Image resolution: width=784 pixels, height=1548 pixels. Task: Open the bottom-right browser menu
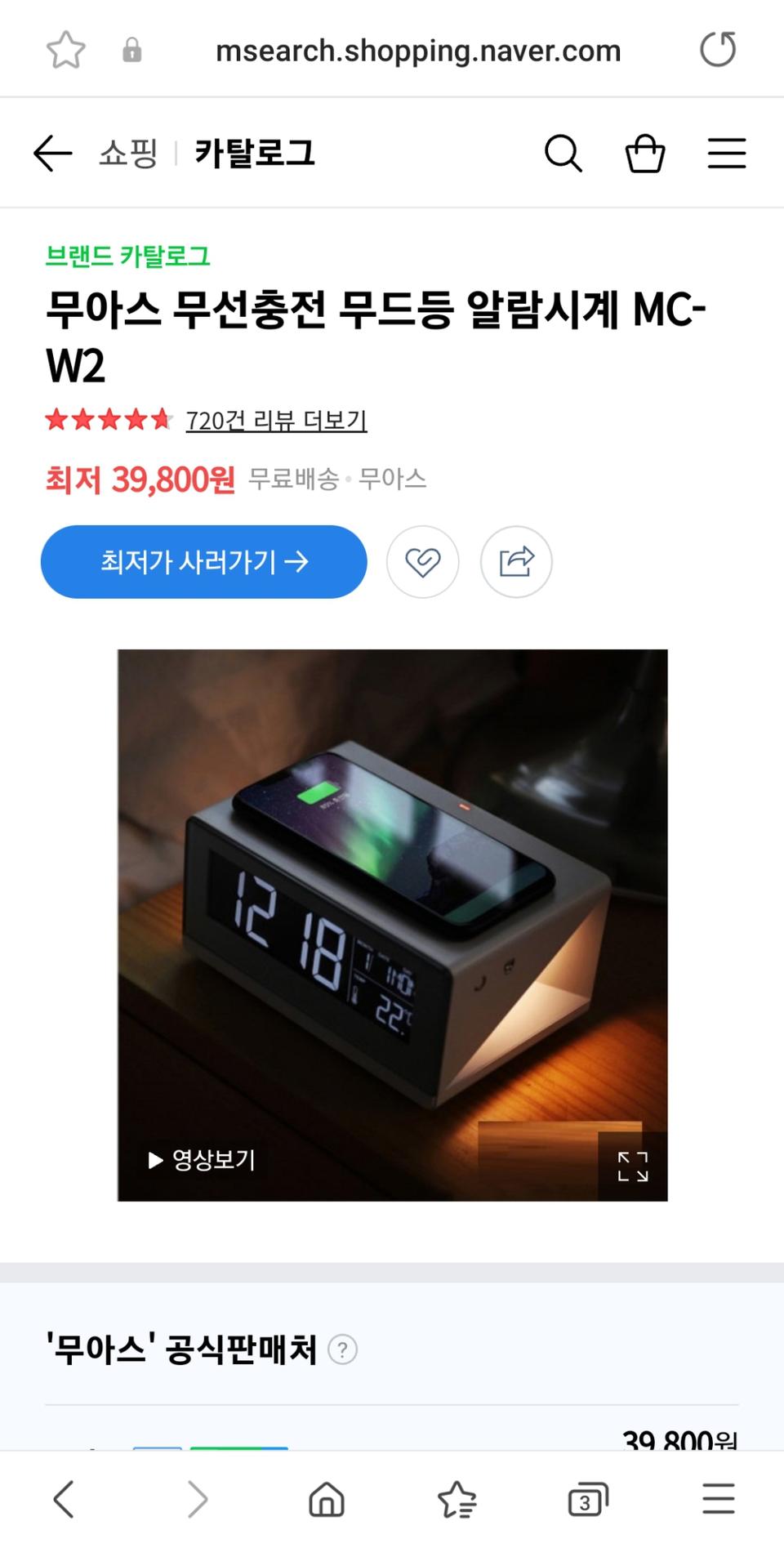point(717,1499)
